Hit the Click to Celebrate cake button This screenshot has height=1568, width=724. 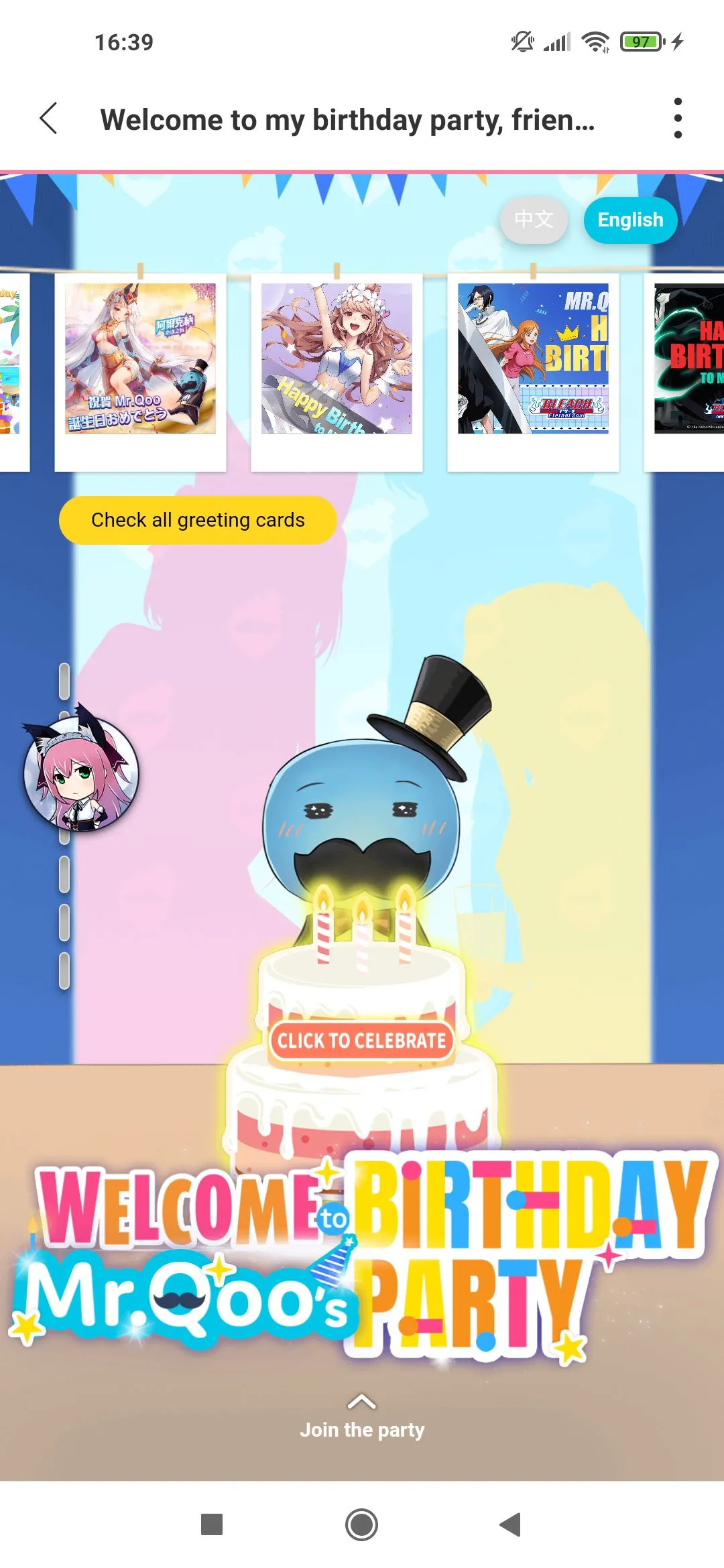point(361,1041)
